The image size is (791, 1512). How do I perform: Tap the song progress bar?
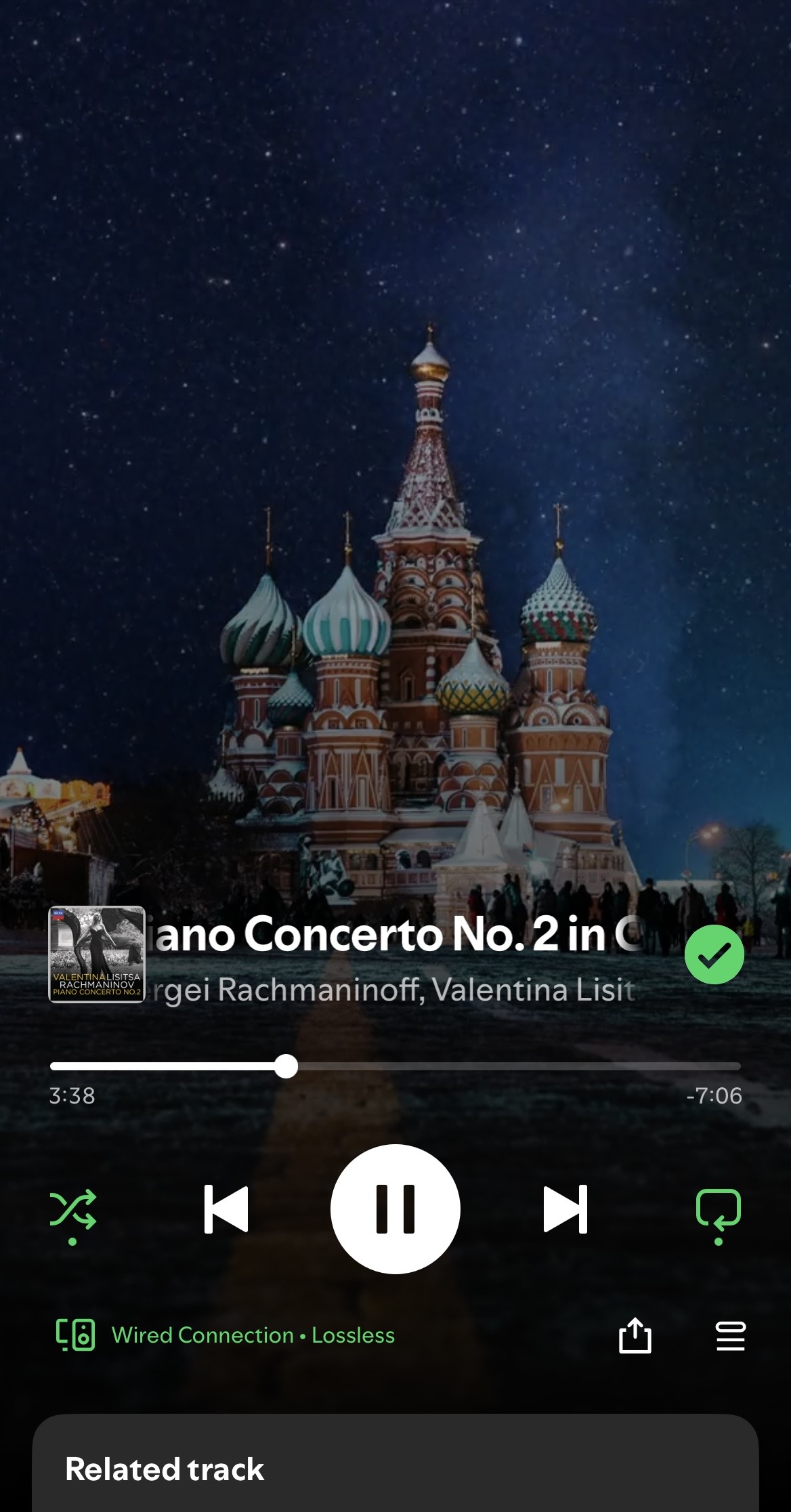pos(395,1066)
